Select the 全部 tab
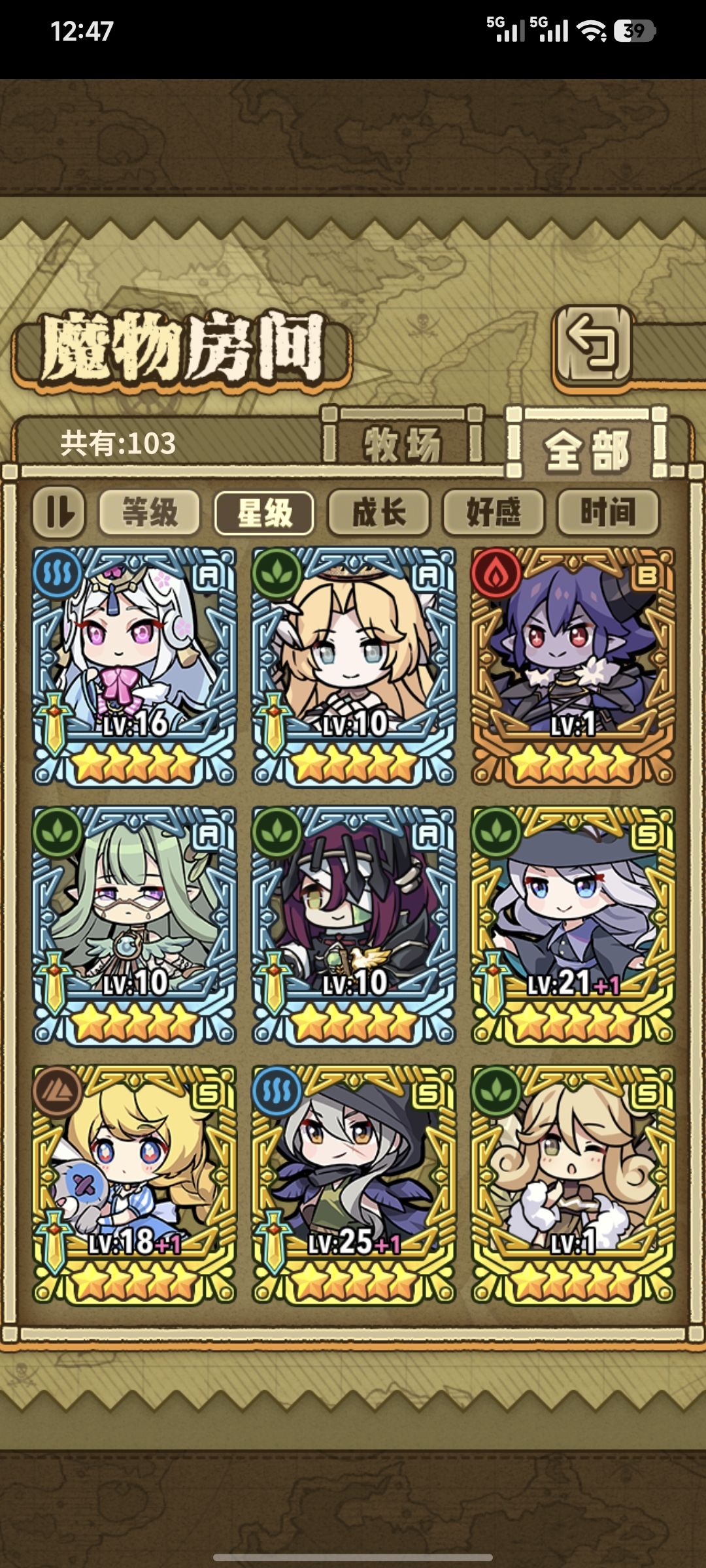706x1568 pixels. (x=586, y=445)
